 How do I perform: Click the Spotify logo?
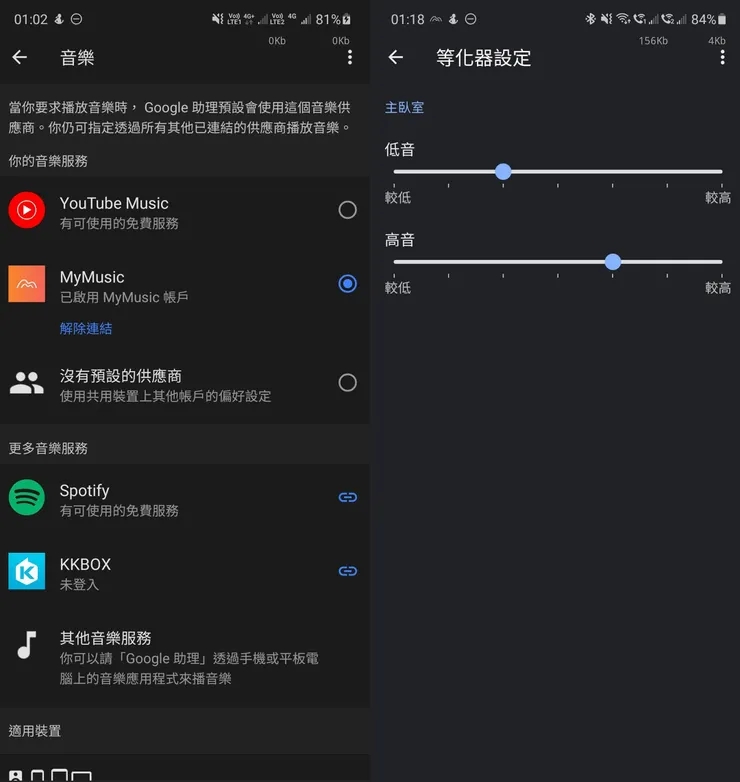27,497
